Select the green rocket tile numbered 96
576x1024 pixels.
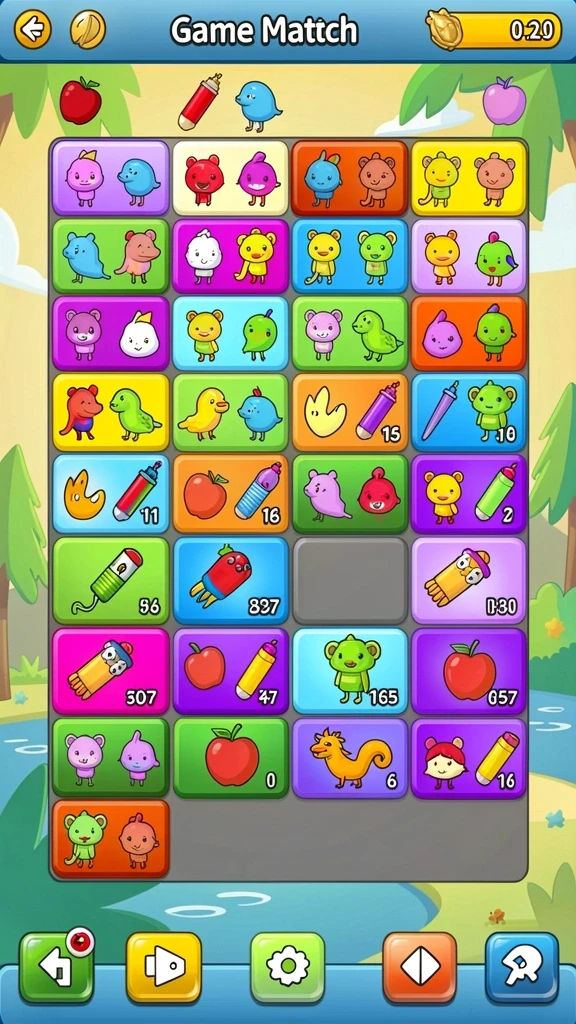click(110, 581)
